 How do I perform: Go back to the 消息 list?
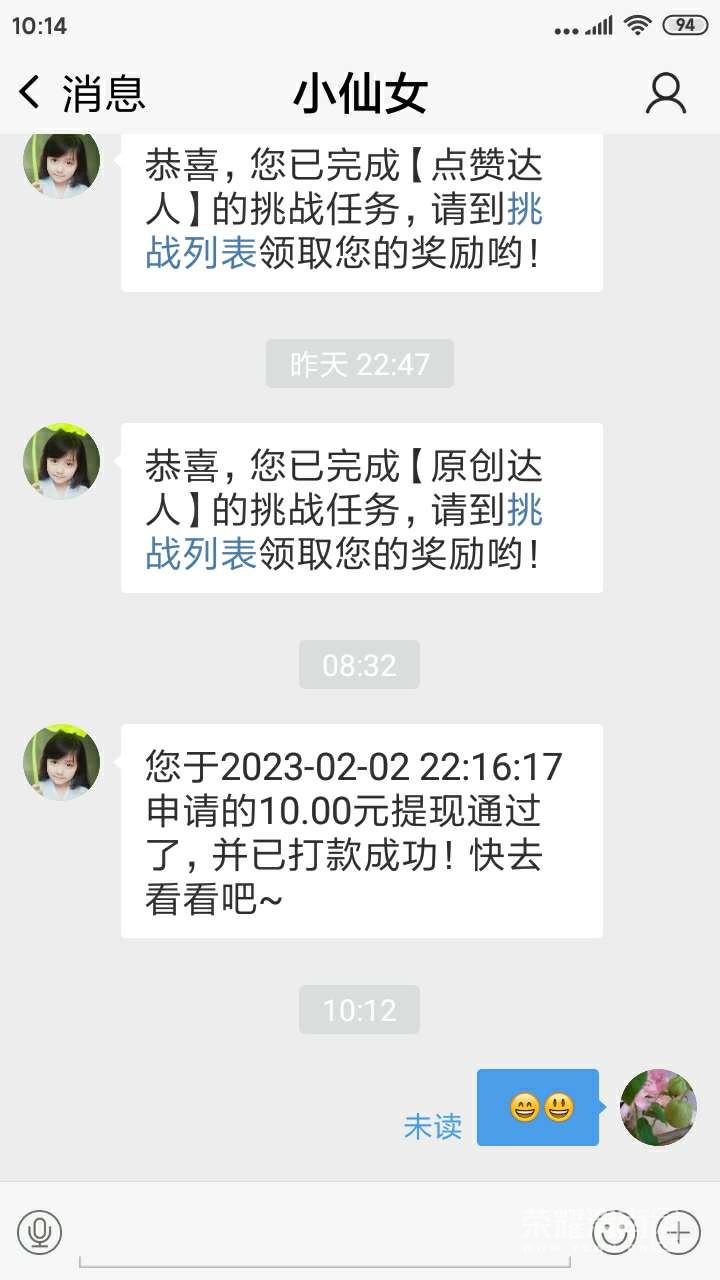[80, 94]
